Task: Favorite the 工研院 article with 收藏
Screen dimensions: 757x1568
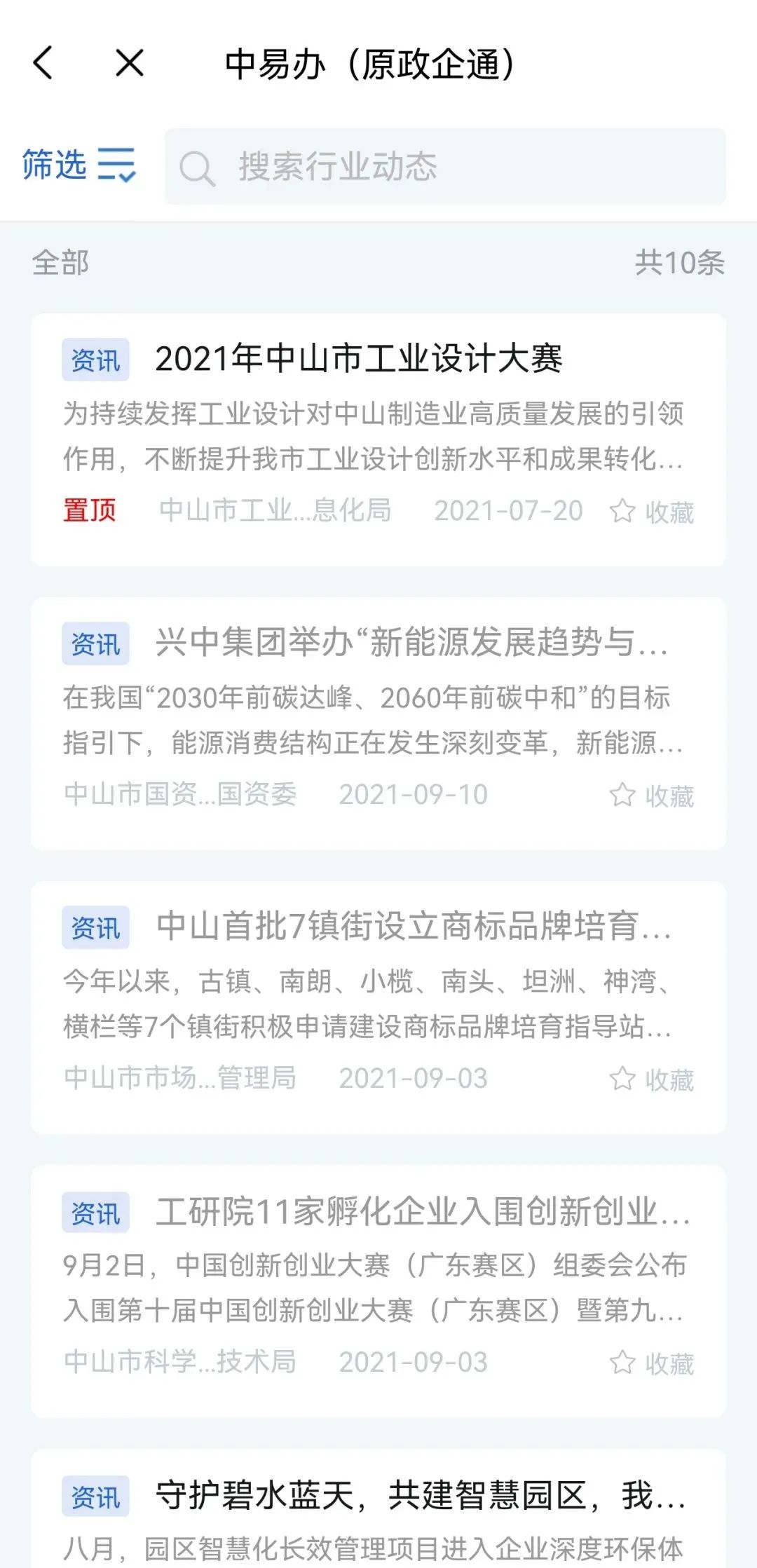Action: (652, 1363)
